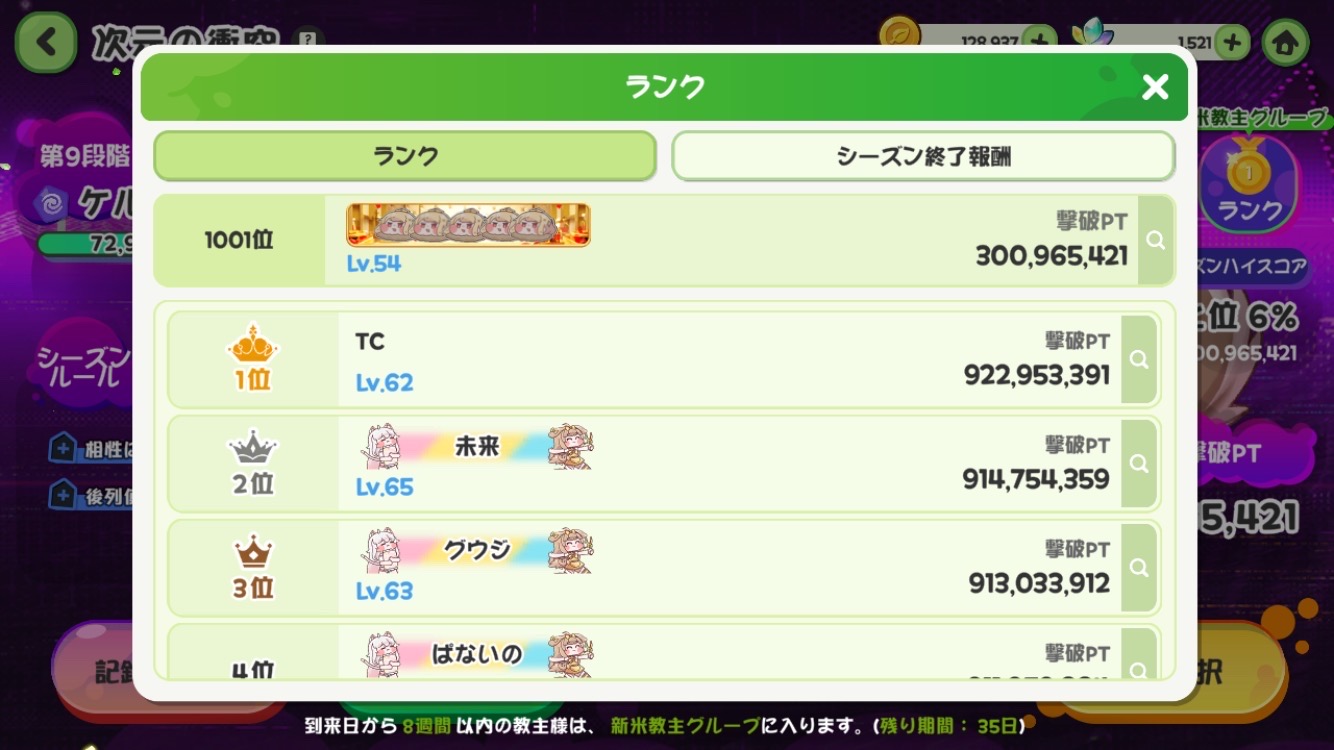This screenshot has width=1334, height=750.
Task: Inspect the 2位 player 未来
Action: coord(1138,464)
